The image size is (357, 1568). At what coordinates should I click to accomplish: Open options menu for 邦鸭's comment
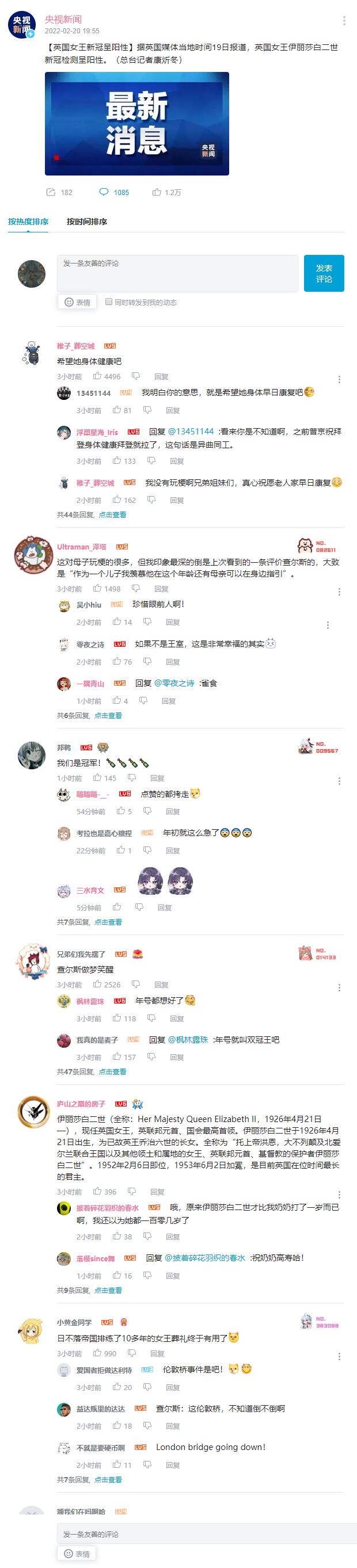tap(339, 781)
